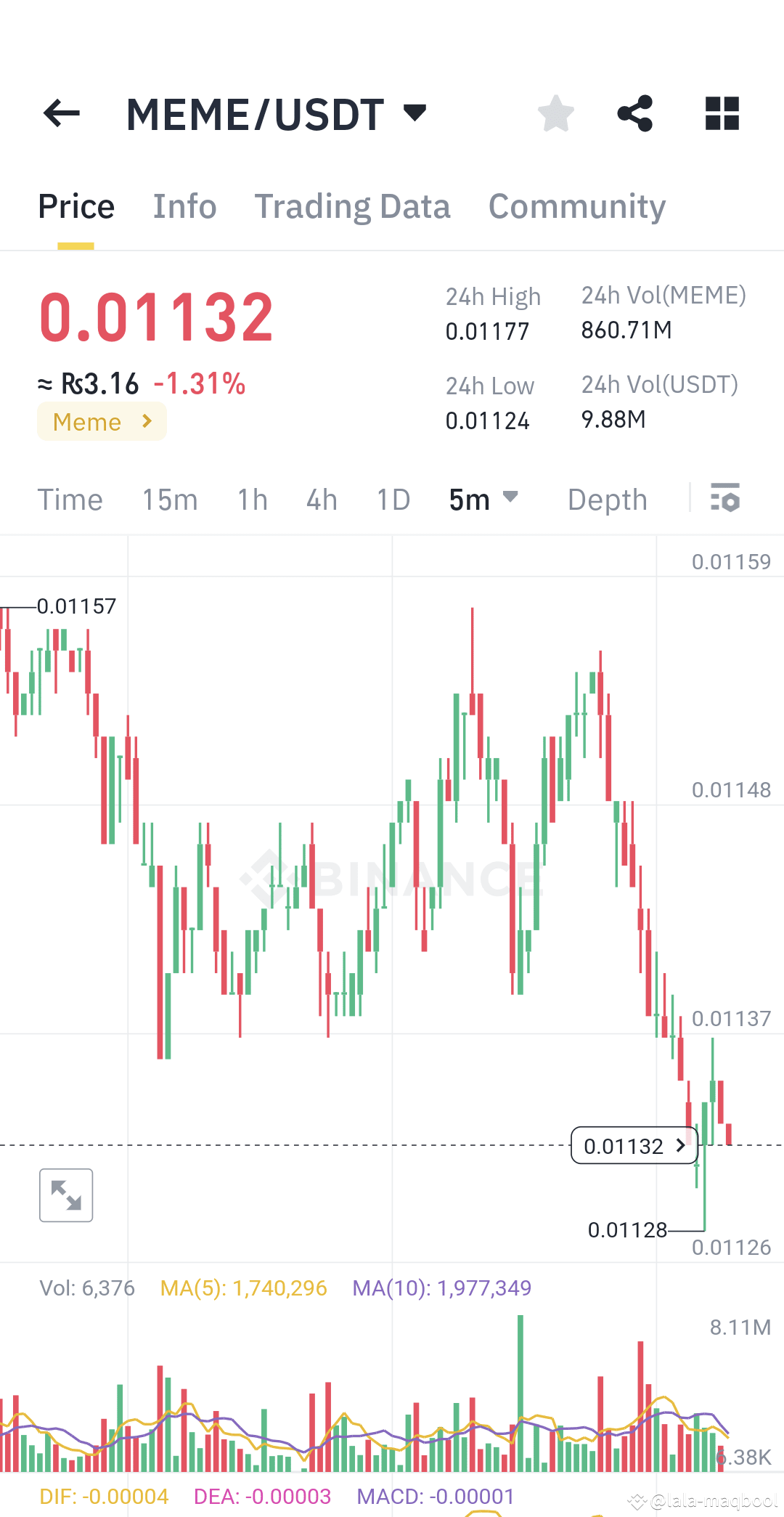Screen dimensions: 784x1517
Task: Share the MEME/USDT chart
Action: point(634,113)
